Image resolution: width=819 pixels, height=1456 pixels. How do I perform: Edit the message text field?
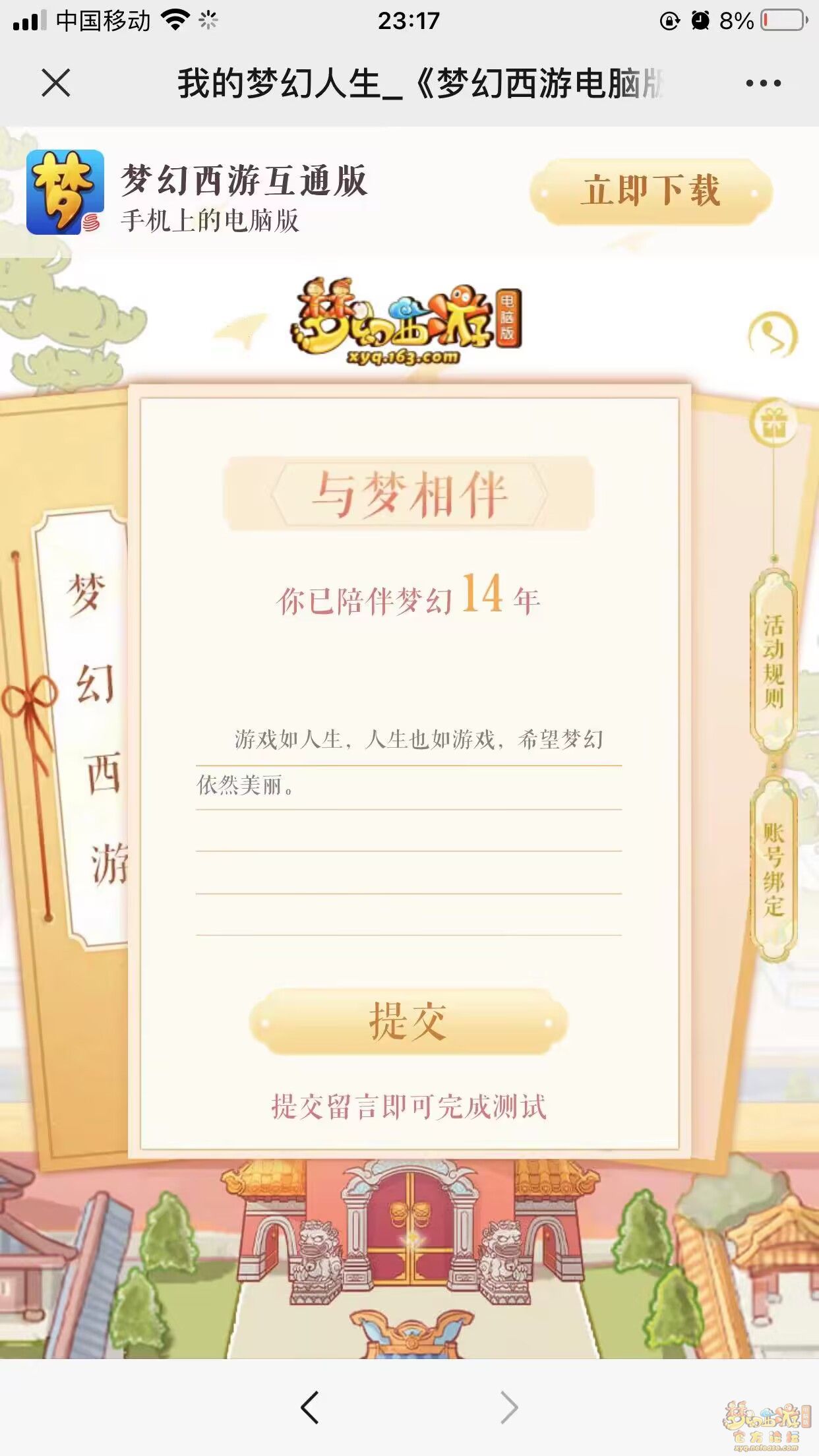[409, 831]
